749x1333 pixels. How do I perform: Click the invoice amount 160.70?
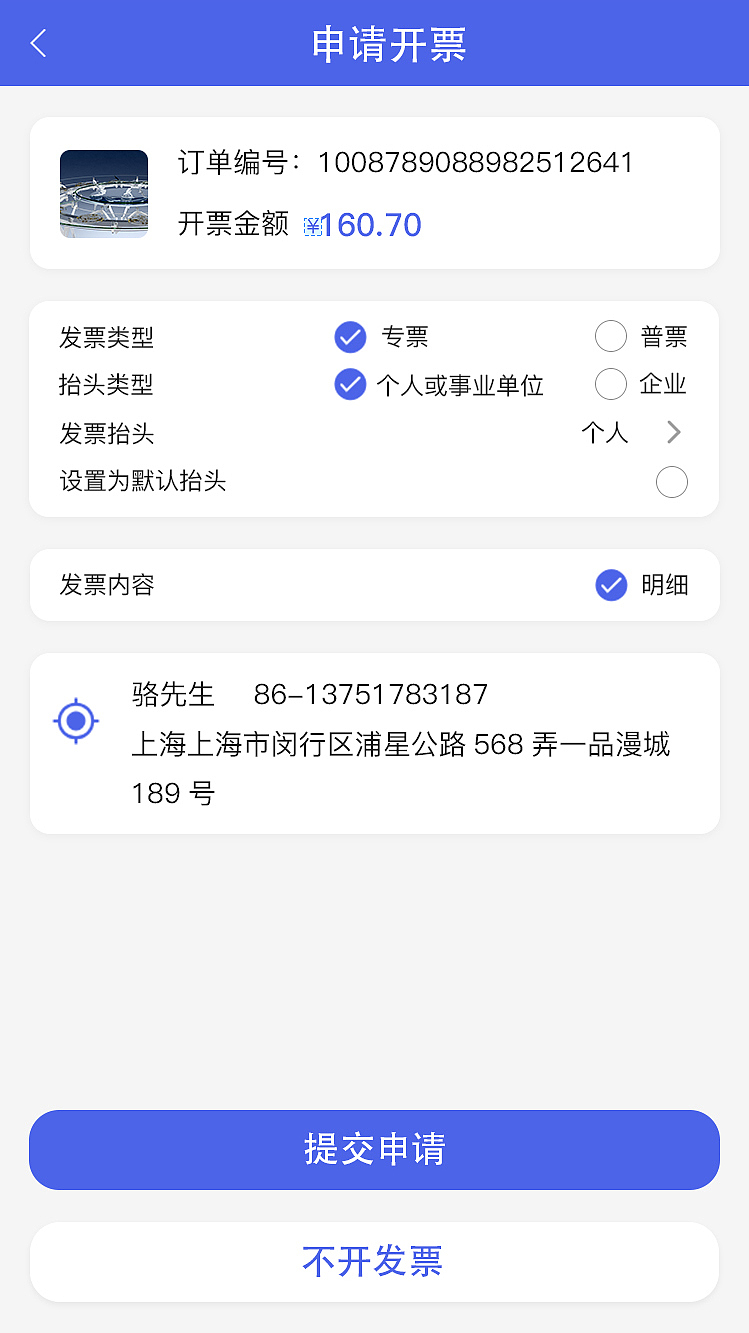[x=371, y=226]
